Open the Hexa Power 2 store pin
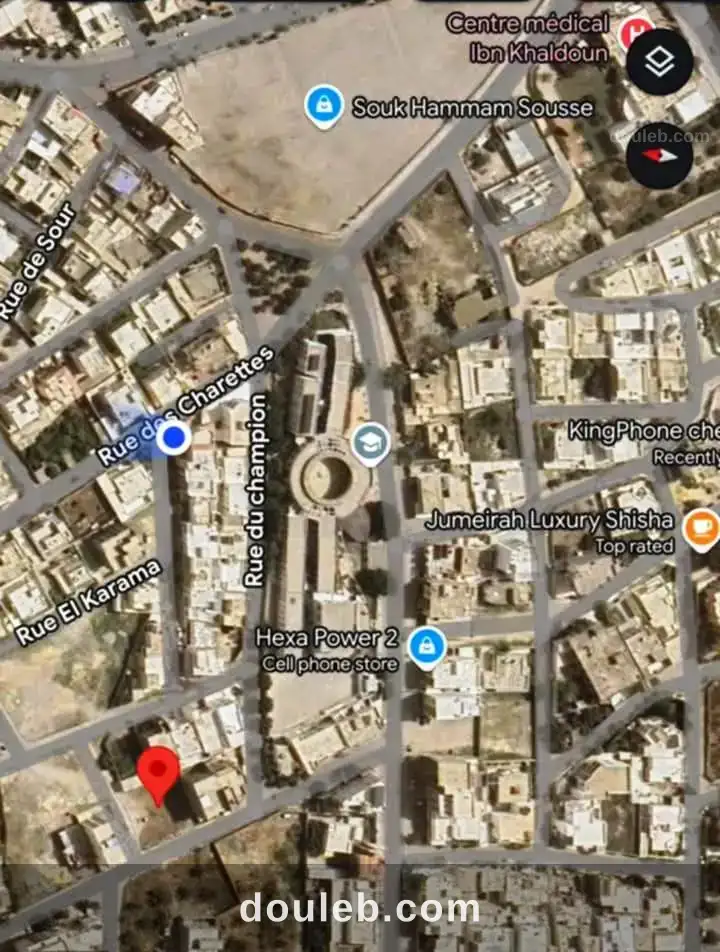Image resolution: width=720 pixels, height=952 pixels. click(428, 645)
